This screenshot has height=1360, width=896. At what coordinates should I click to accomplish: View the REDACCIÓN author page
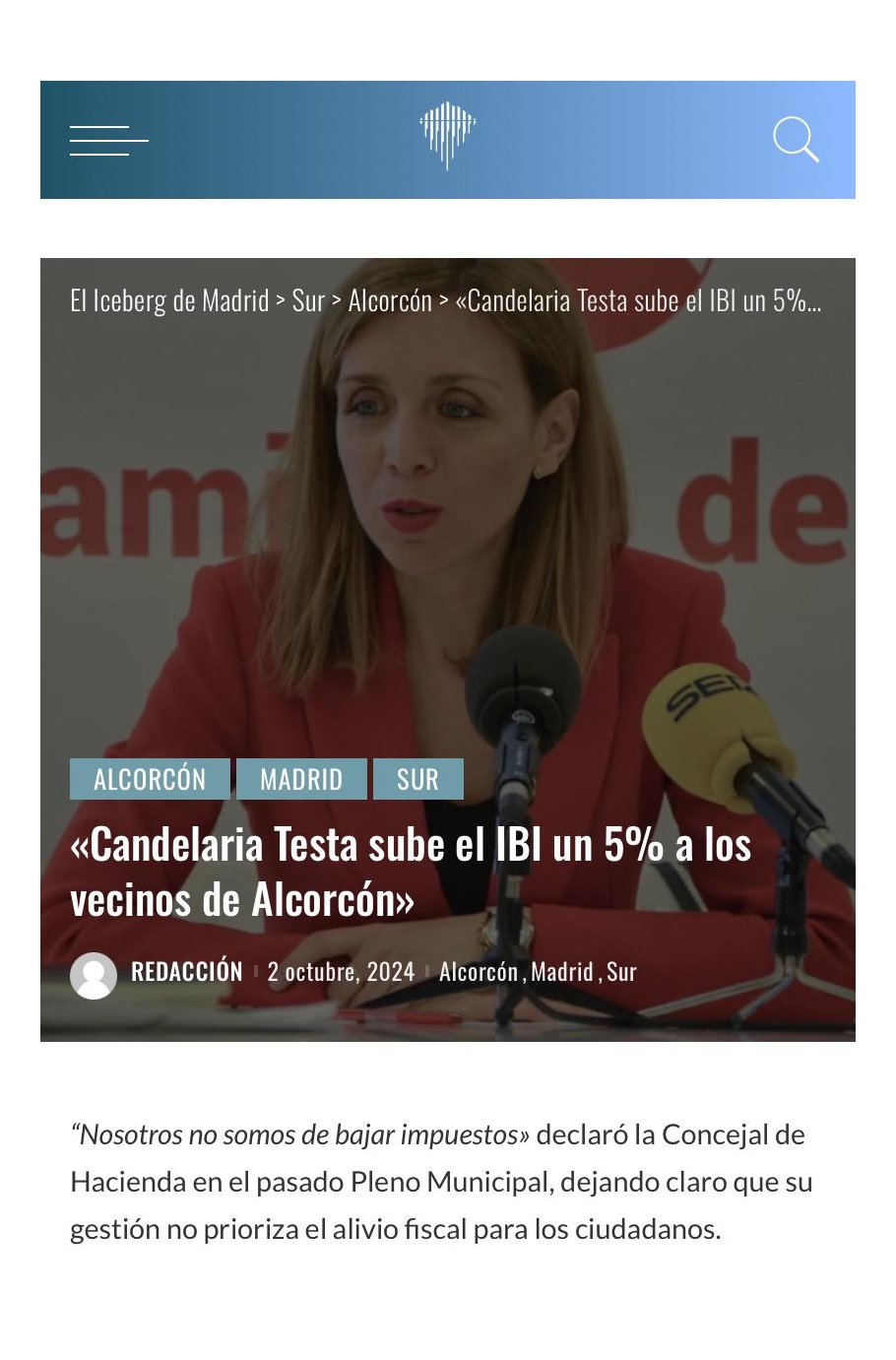[x=187, y=972]
